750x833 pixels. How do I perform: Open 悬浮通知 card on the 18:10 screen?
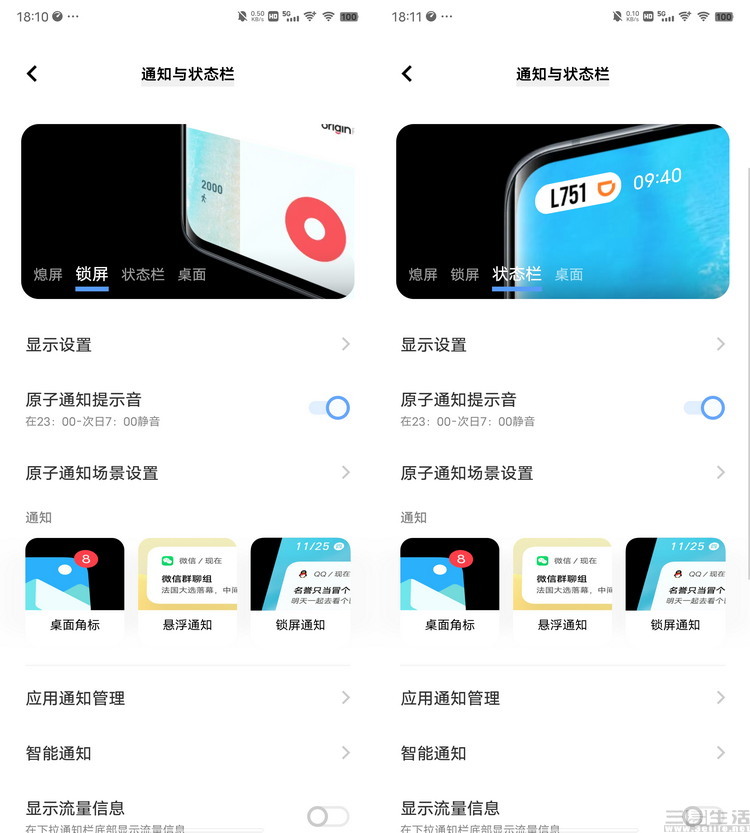(187, 587)
